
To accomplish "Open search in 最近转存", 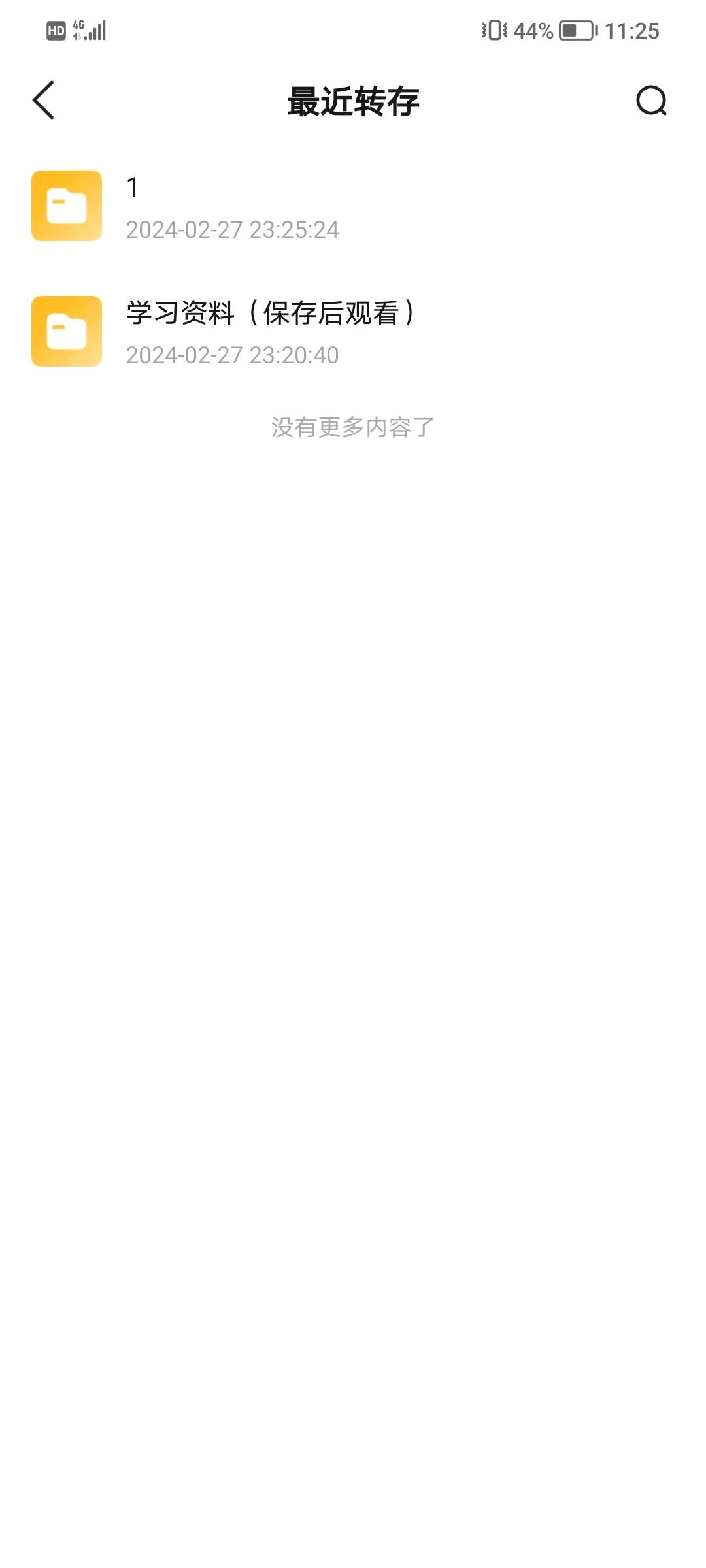I will coord(651,101).
